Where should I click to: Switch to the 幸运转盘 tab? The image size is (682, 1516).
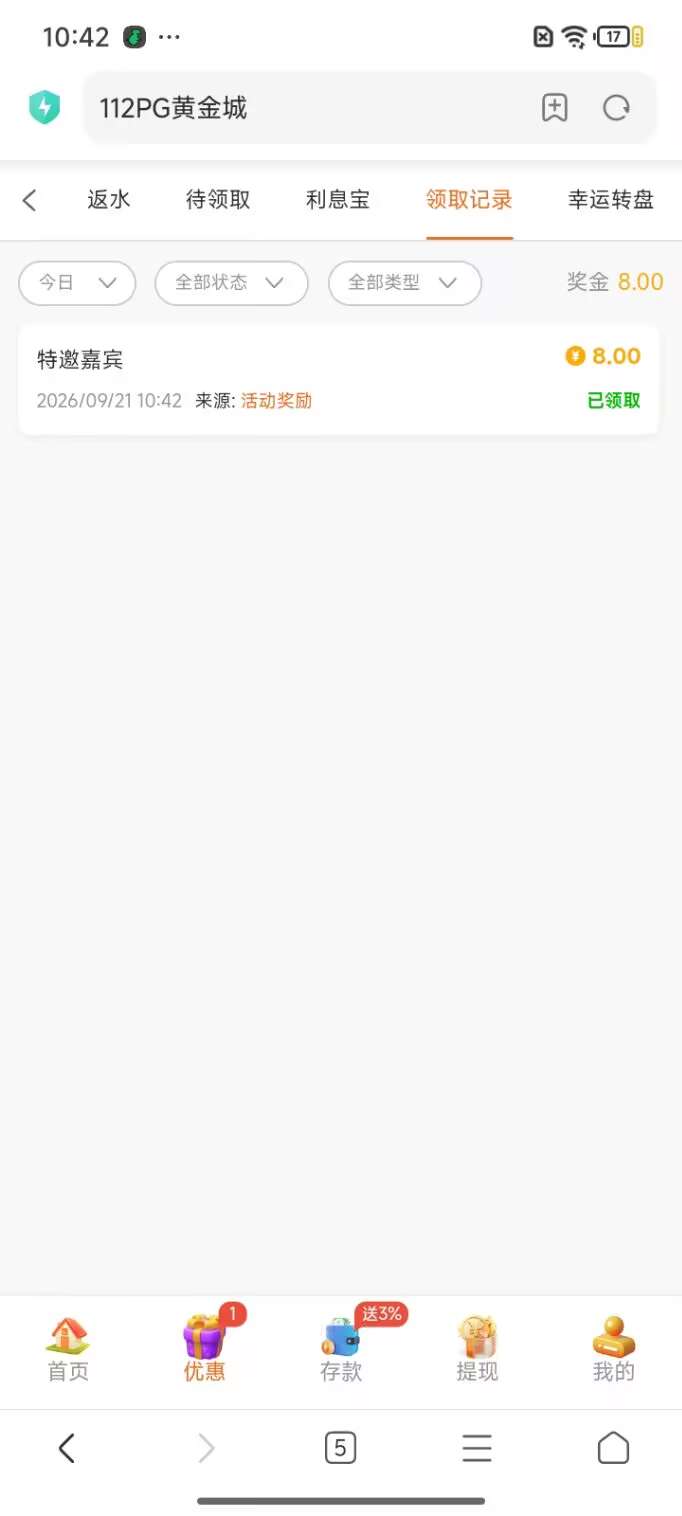611,200
